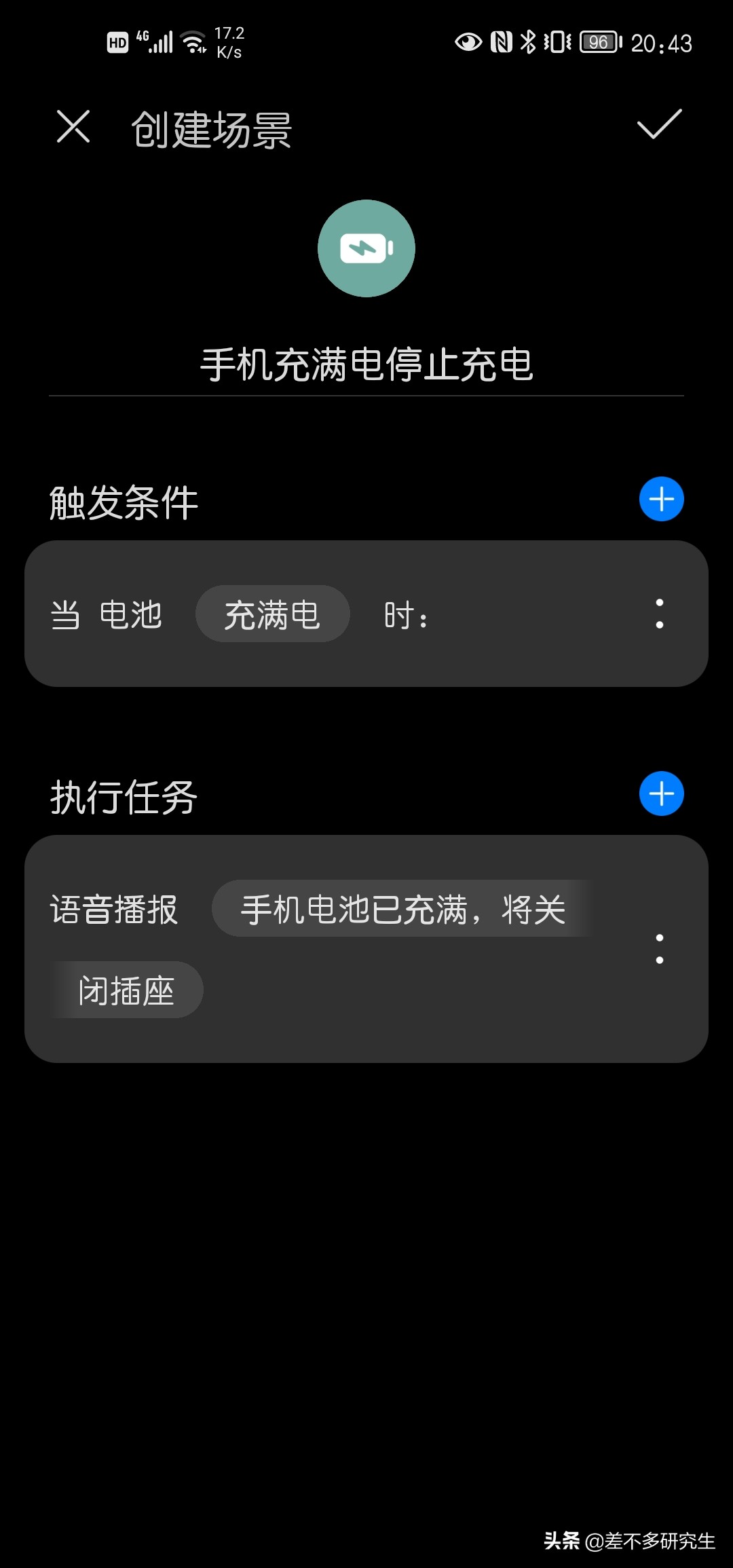Click 电池 to change trigger device
Viewport: 733px width, 1568px height.
tap(132, 614)
